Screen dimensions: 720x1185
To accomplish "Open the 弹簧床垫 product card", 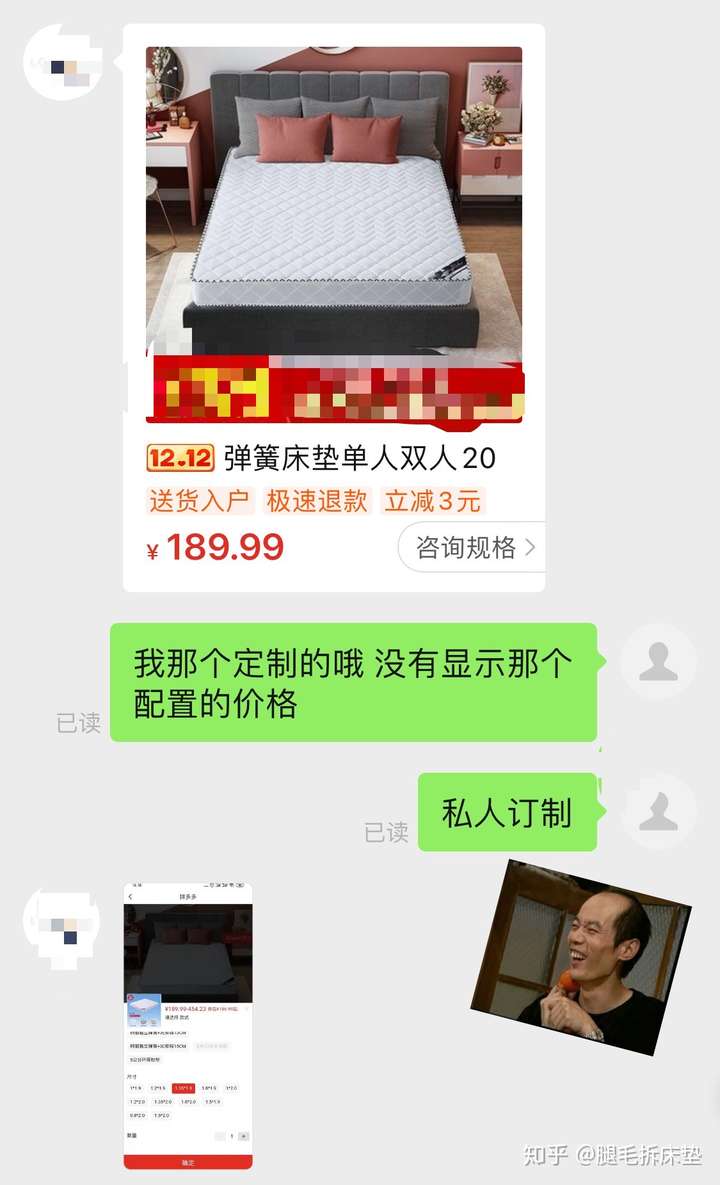I will point(333,300).
